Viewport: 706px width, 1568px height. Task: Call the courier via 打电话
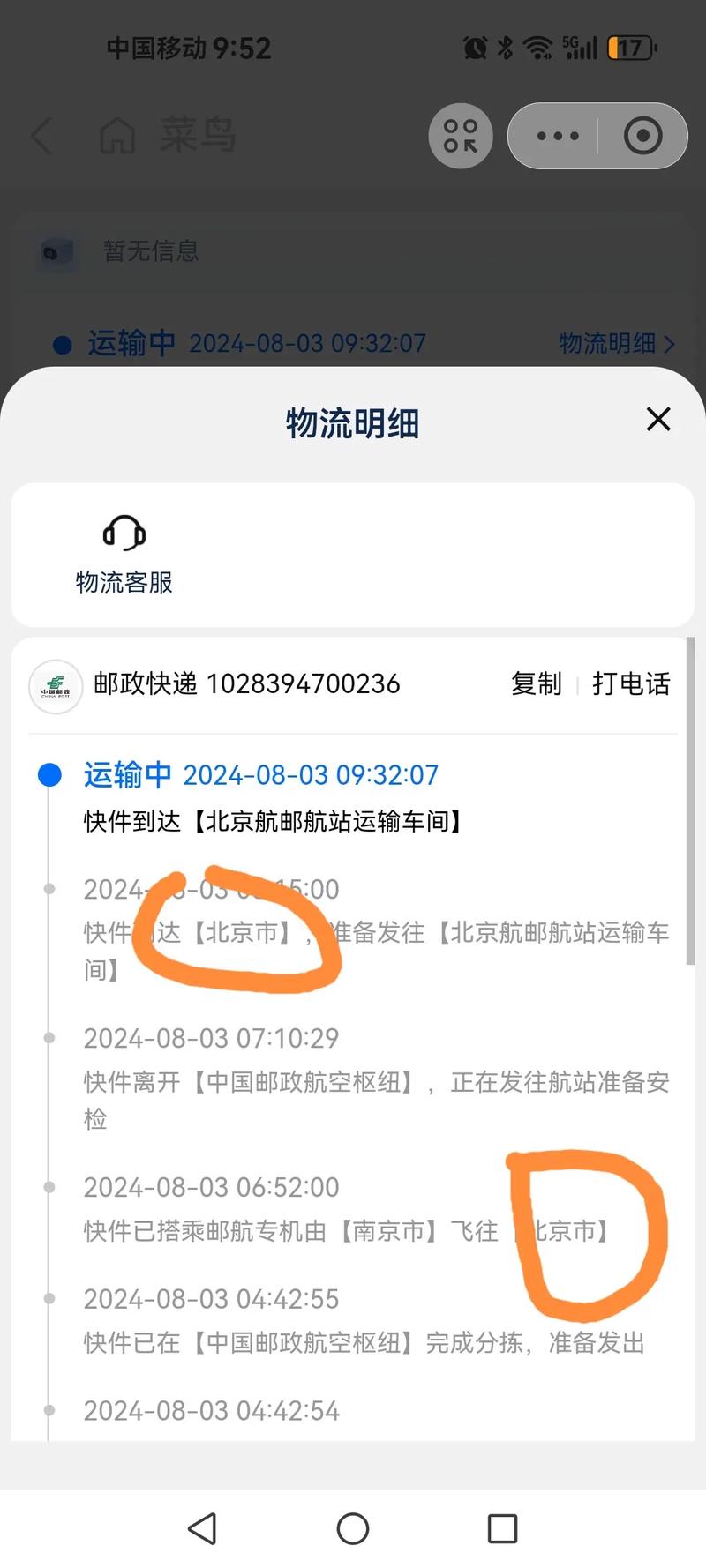pyautogui.click(x=630, y=685)
